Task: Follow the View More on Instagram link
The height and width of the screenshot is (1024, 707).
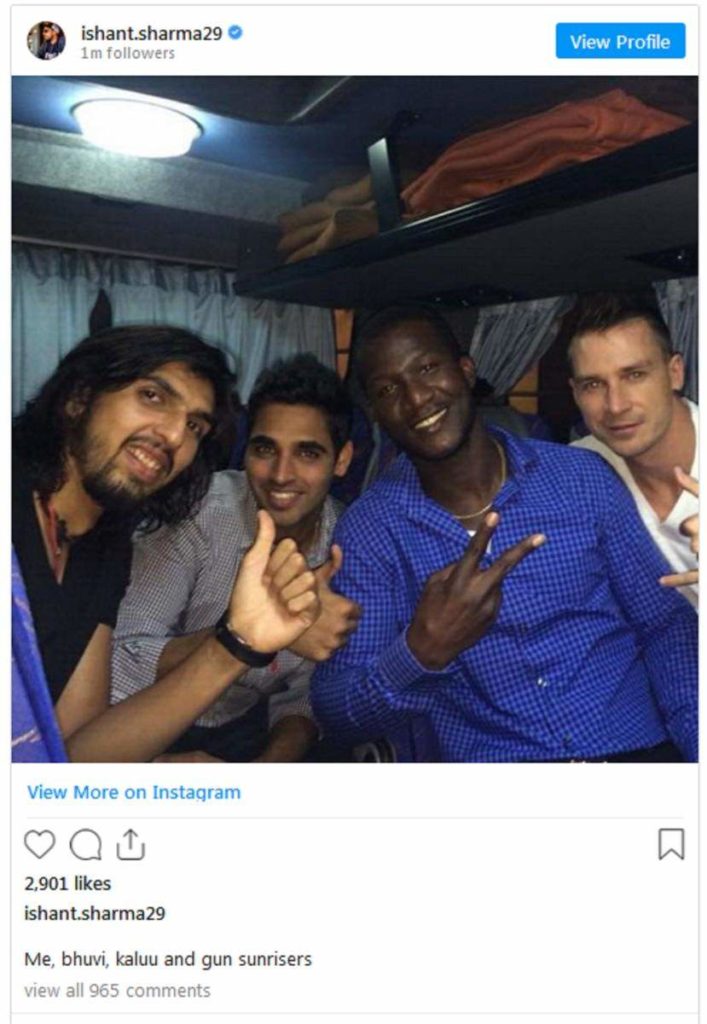Action: 134,792
